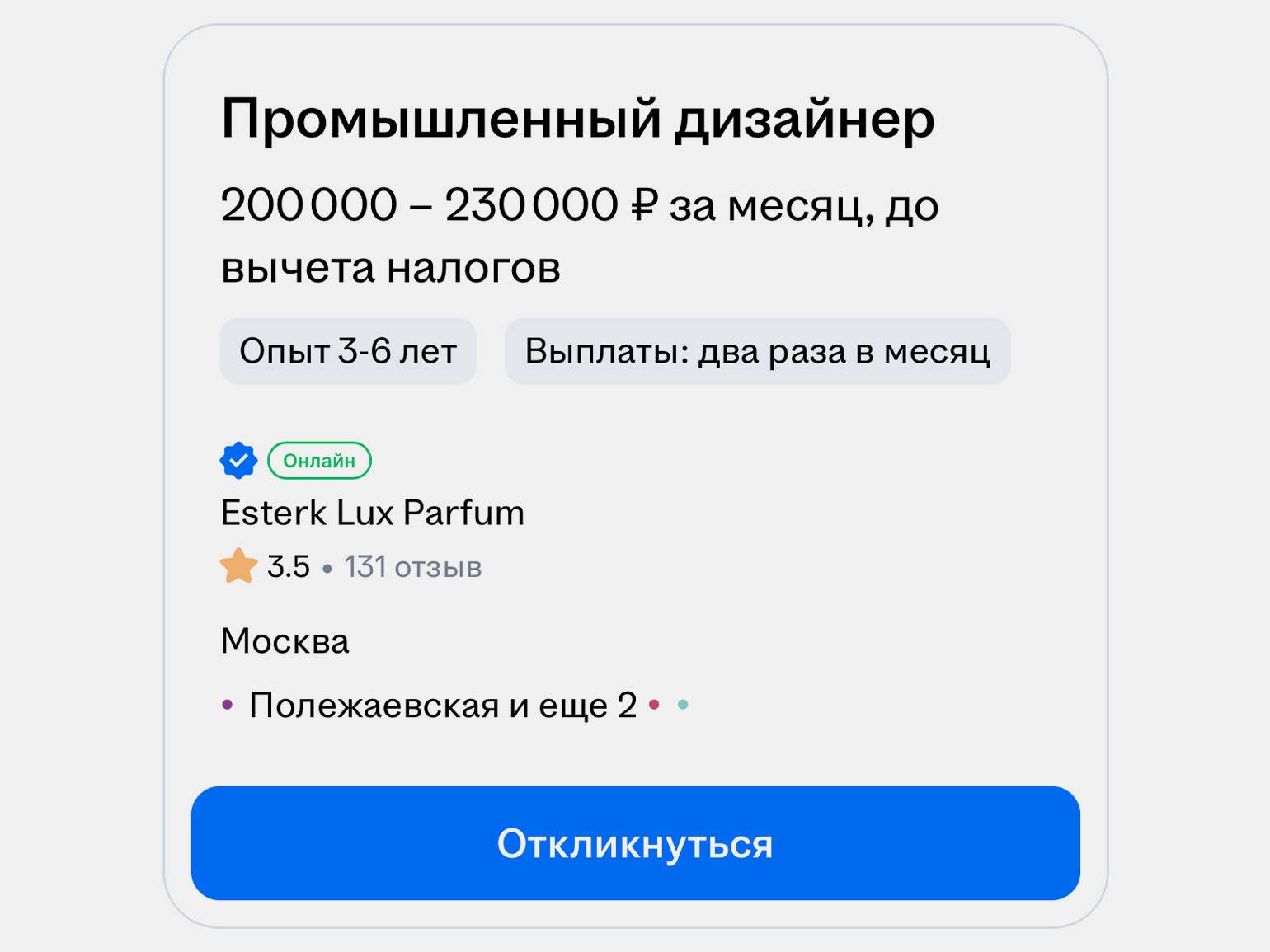This screenshot has height=952, width=1270.
Task: Open the Esterk Lux Parfum company page
Action: tap(372, 513)
